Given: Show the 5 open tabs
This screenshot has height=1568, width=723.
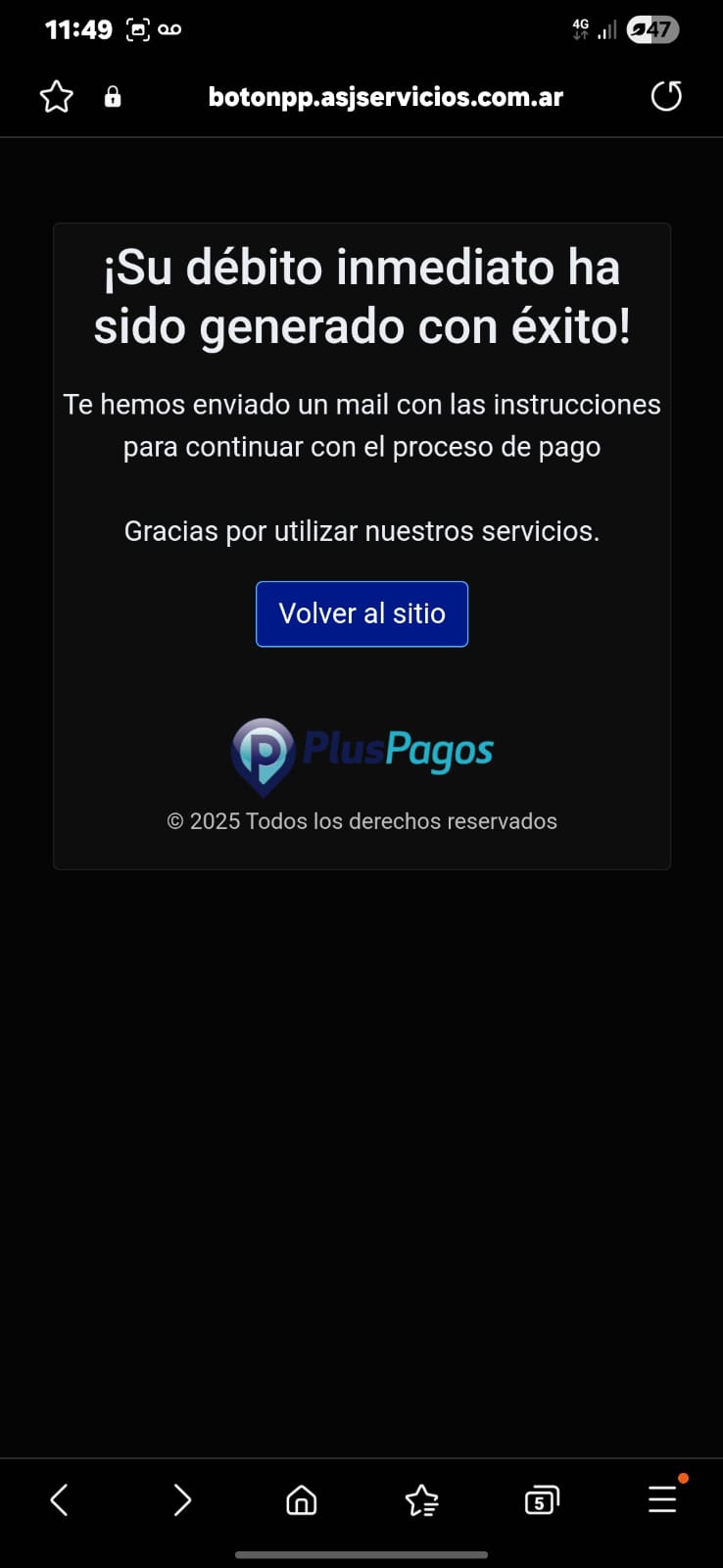Looking at the screenshot, I should point(541,1499).
